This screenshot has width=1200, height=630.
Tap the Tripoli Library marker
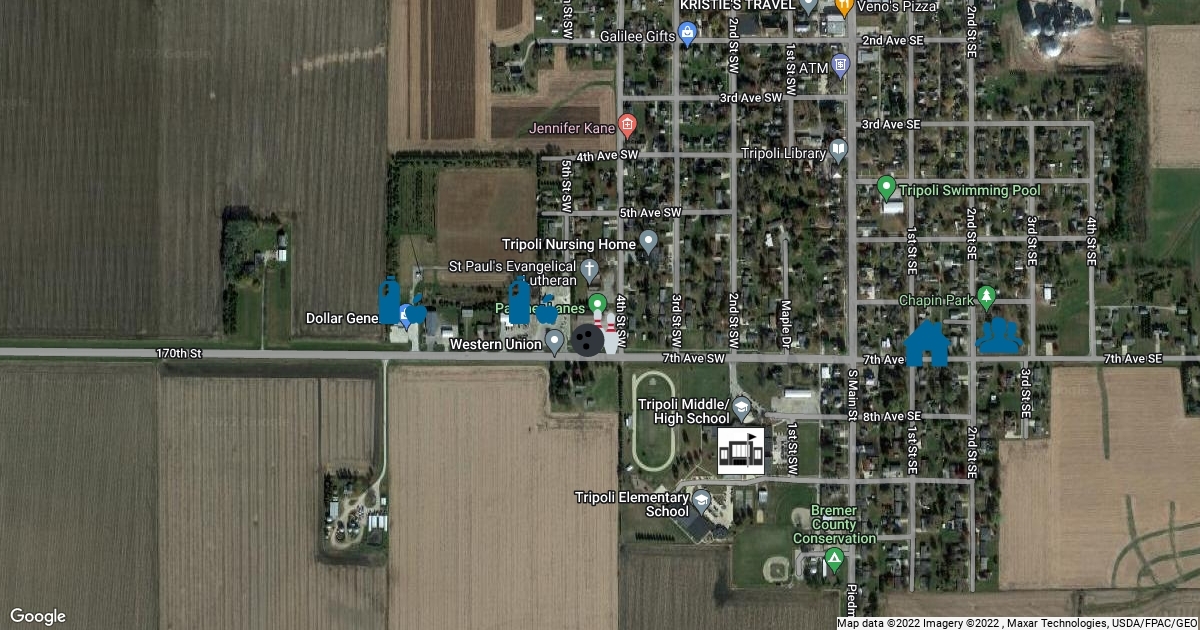coord(838,151)
